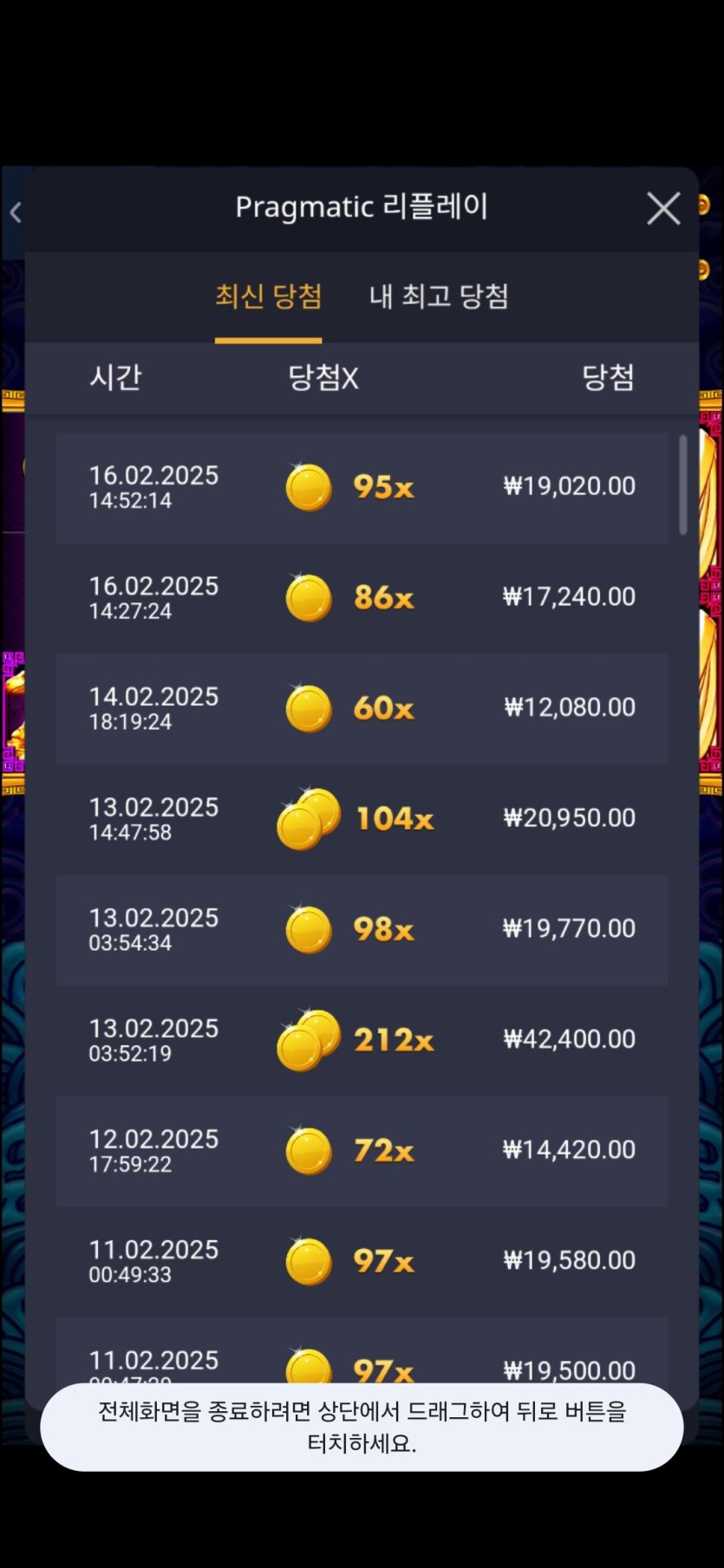Go back with the left arrow
Image resolution: width=724 pixels, height=1568 pixels.
[16, 212]
